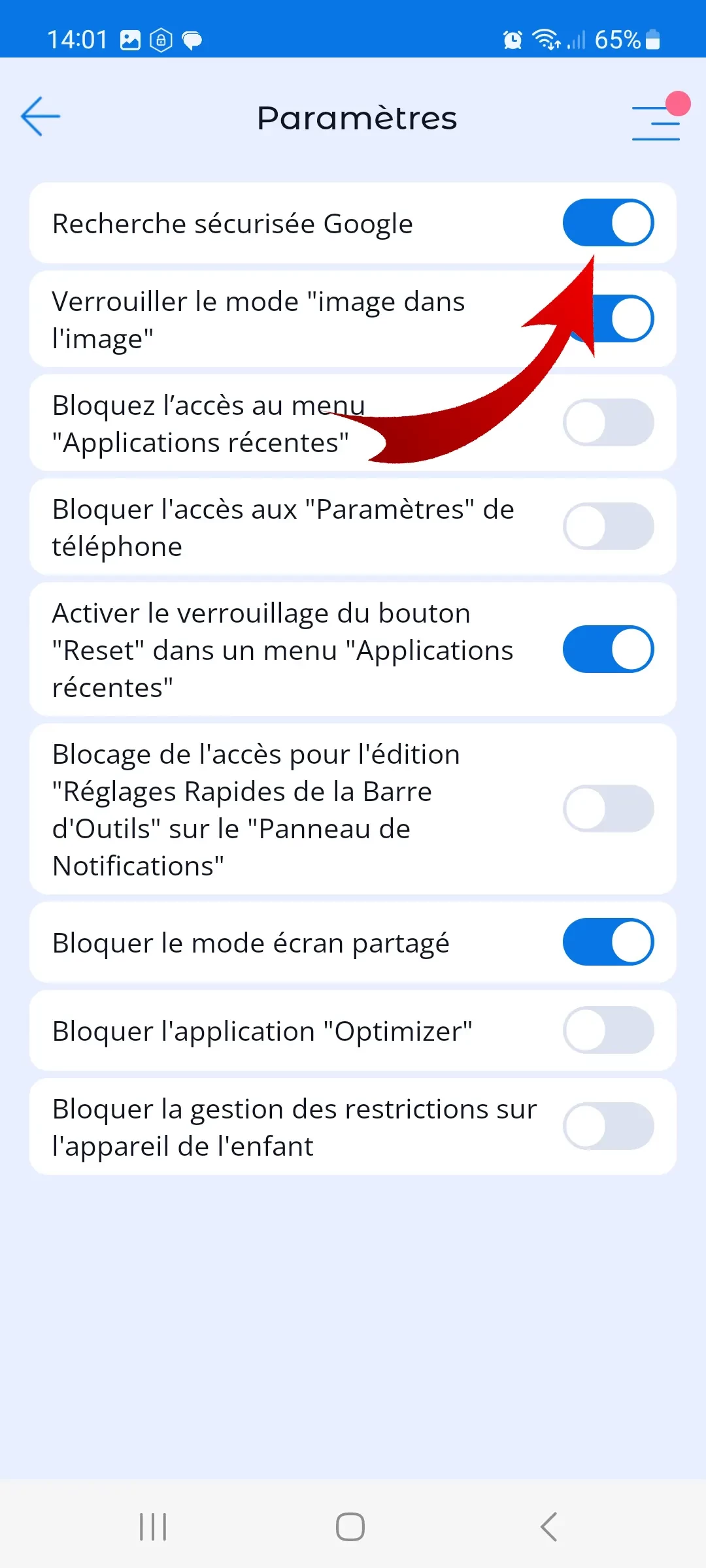The width and height of the screenshot is (706, 1568).
Task: Open recent apps from navigation bar
Action: (153, 1527)
